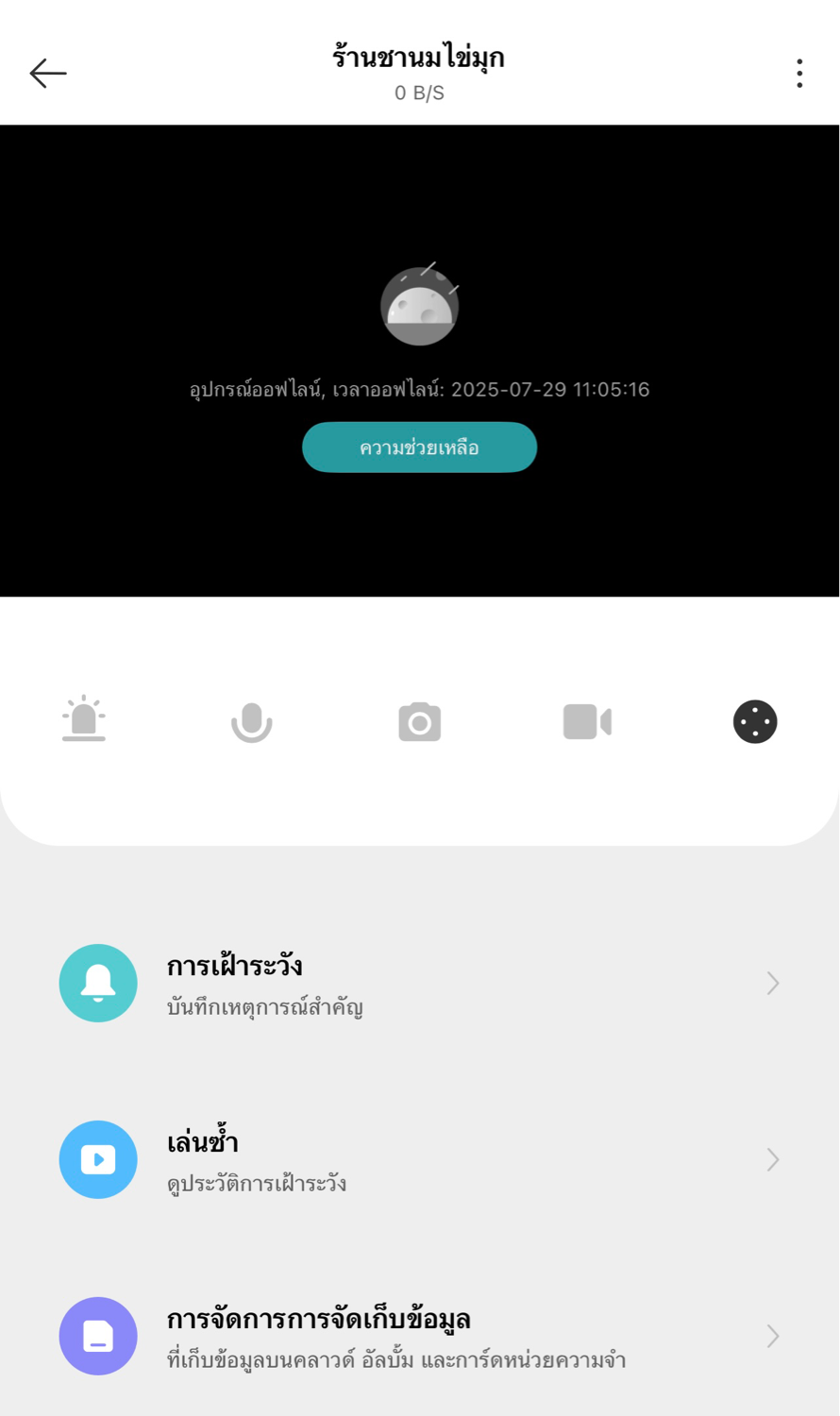Screen dimensions: 840x1416
Task: Activate the siren alarm icon
Action: pyautogui.click(x=84, y=719)
